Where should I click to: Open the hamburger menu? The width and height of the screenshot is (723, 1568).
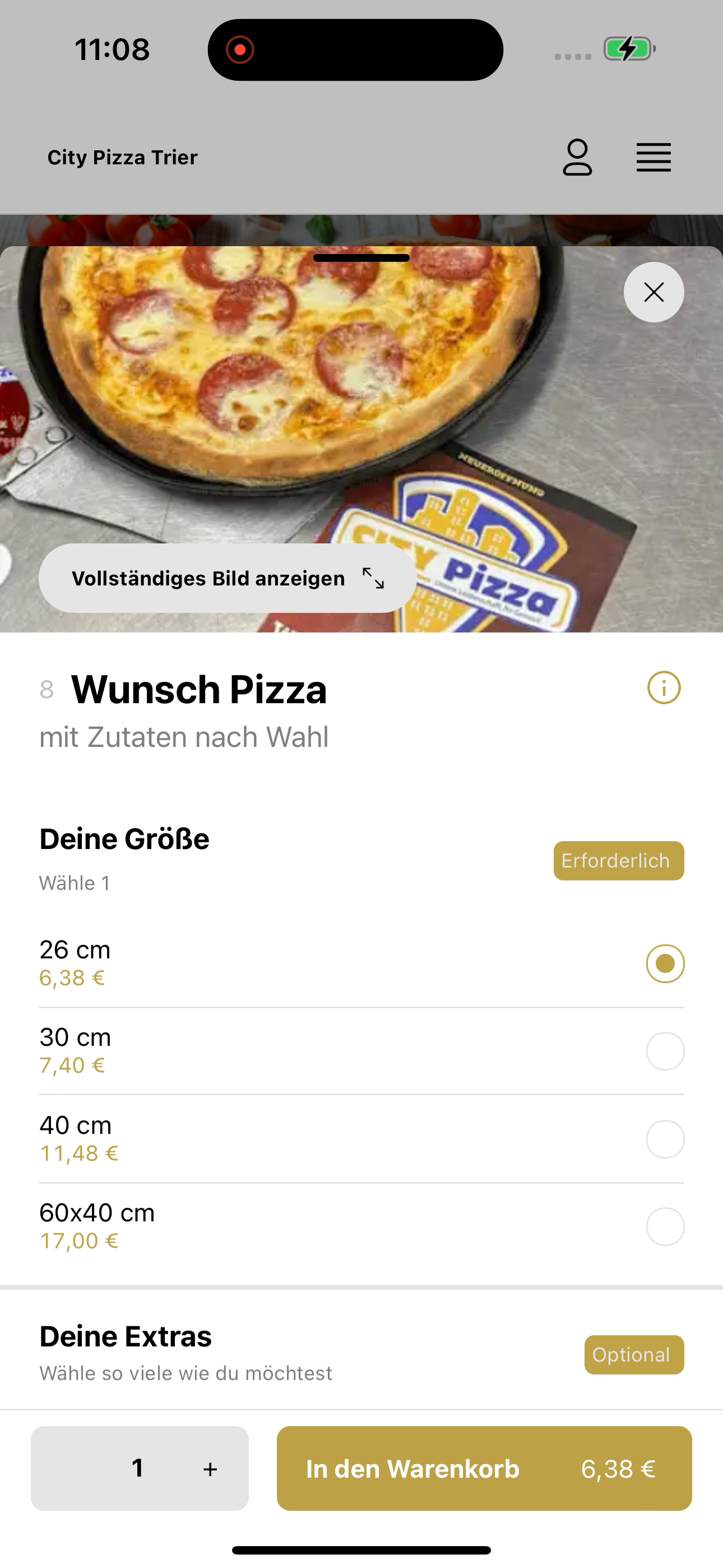[x=654, y=158]
